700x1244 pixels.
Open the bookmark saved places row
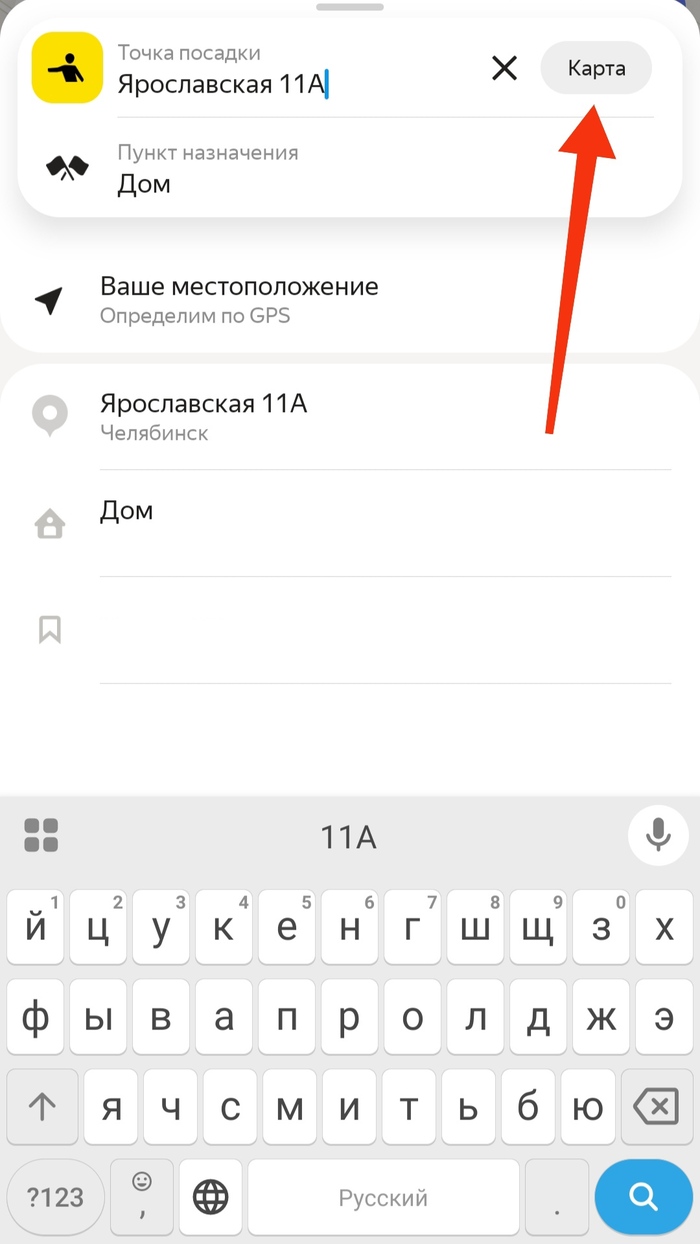coord(300,630)
